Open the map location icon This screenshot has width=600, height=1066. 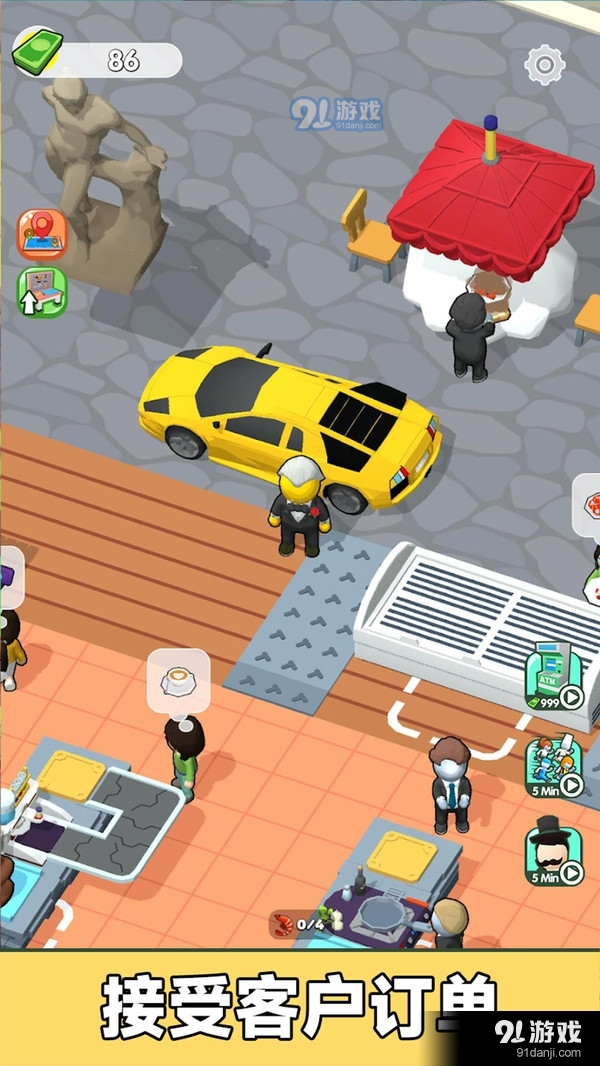[x=42, y=233]
